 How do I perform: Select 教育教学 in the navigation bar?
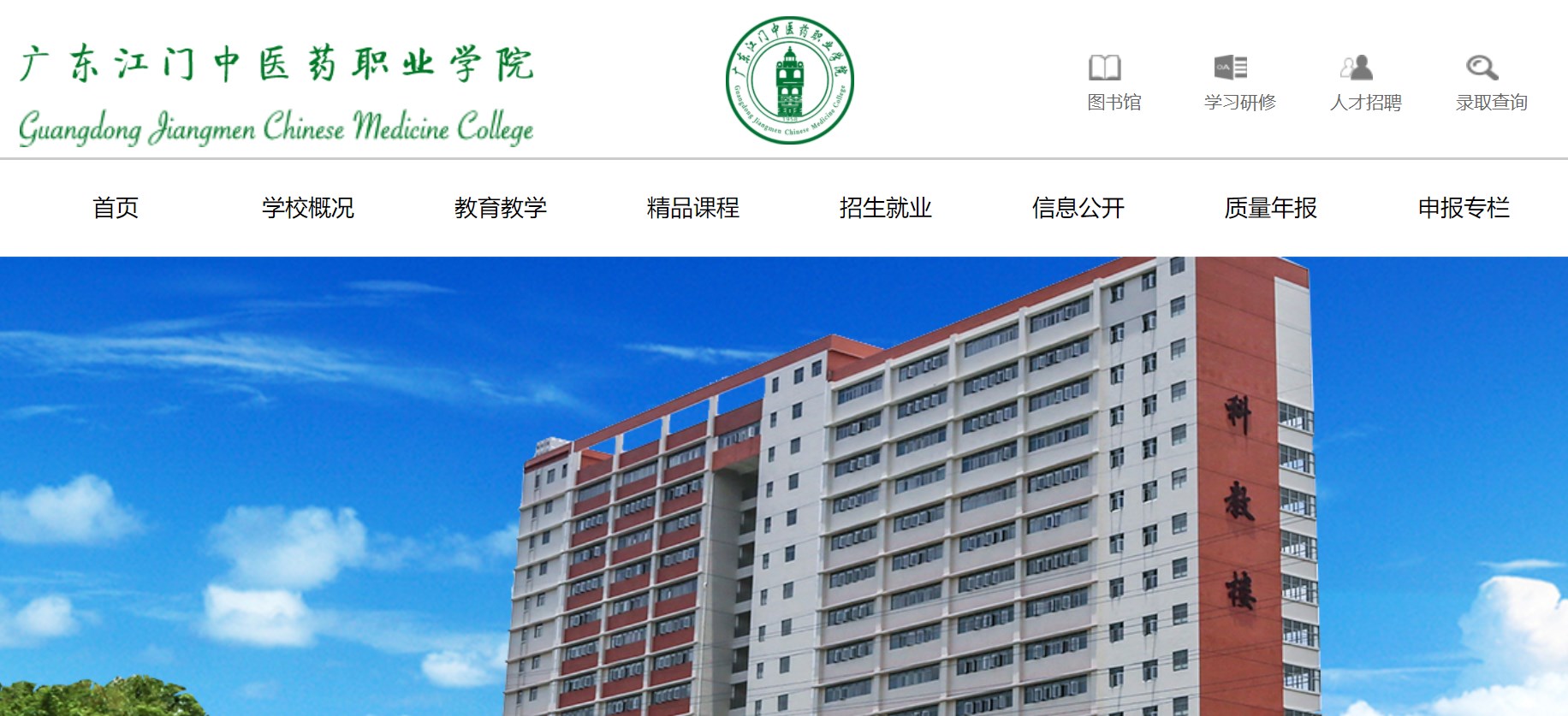point(501,208)
